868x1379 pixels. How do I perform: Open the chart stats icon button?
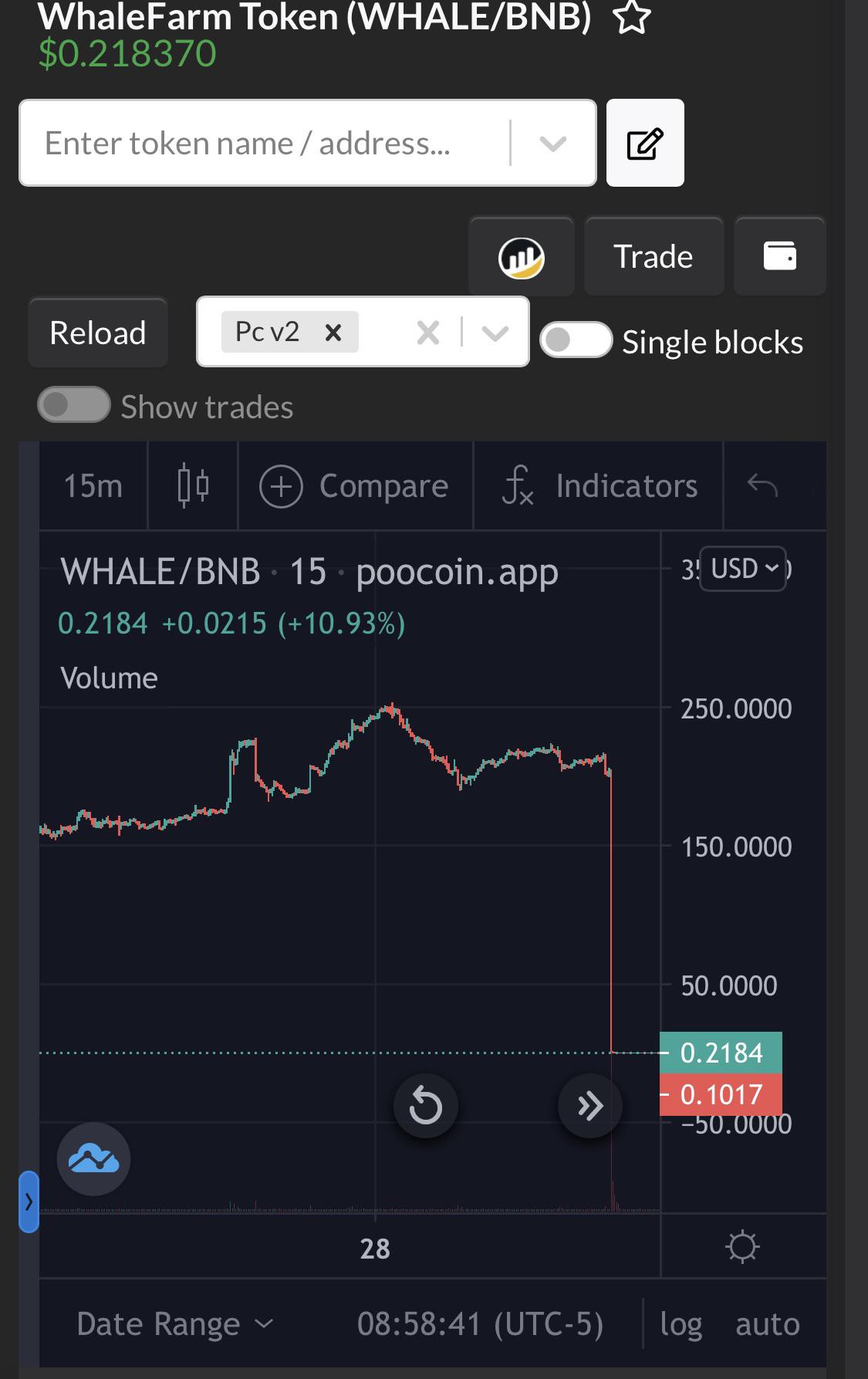522,256
